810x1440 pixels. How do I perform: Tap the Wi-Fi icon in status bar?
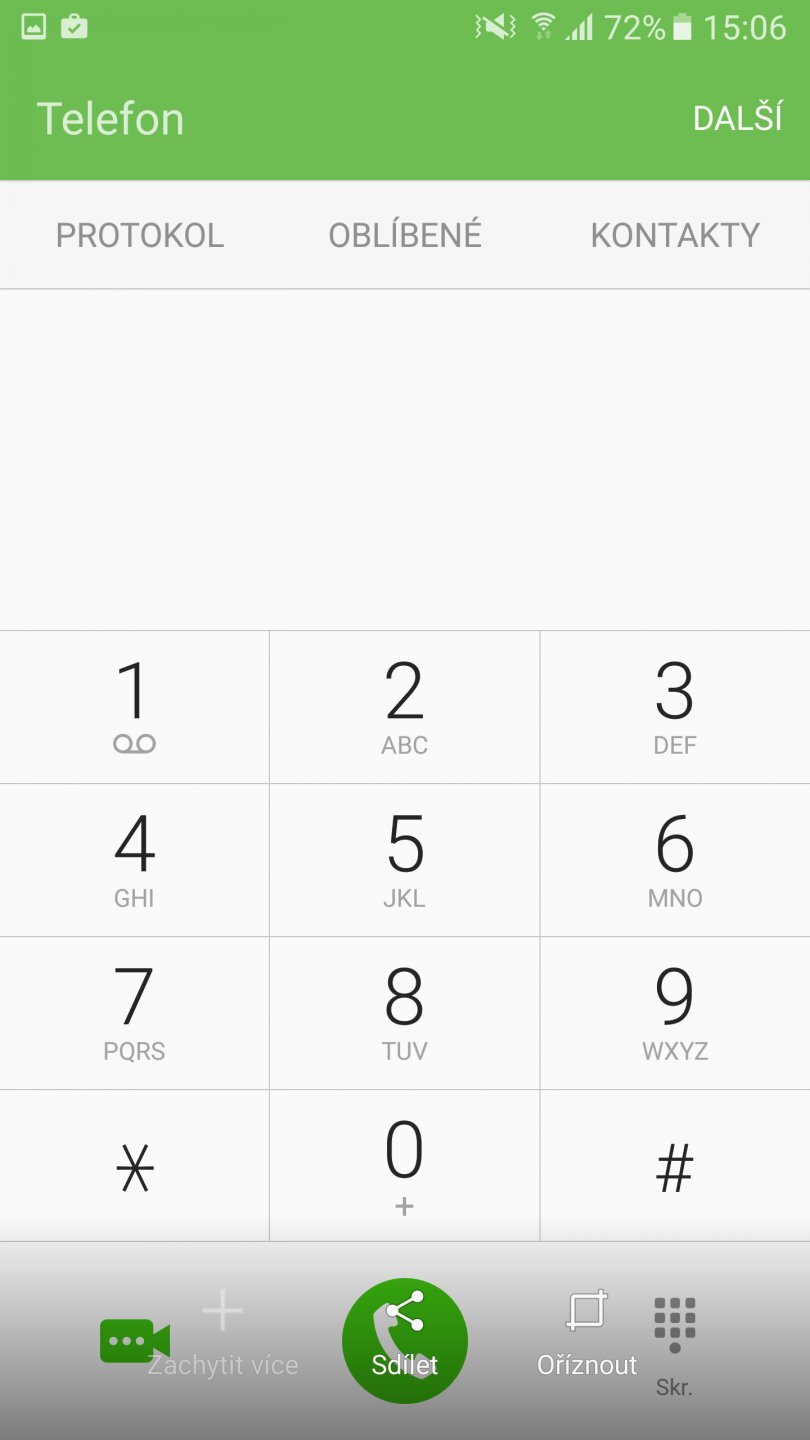[542, 27]
